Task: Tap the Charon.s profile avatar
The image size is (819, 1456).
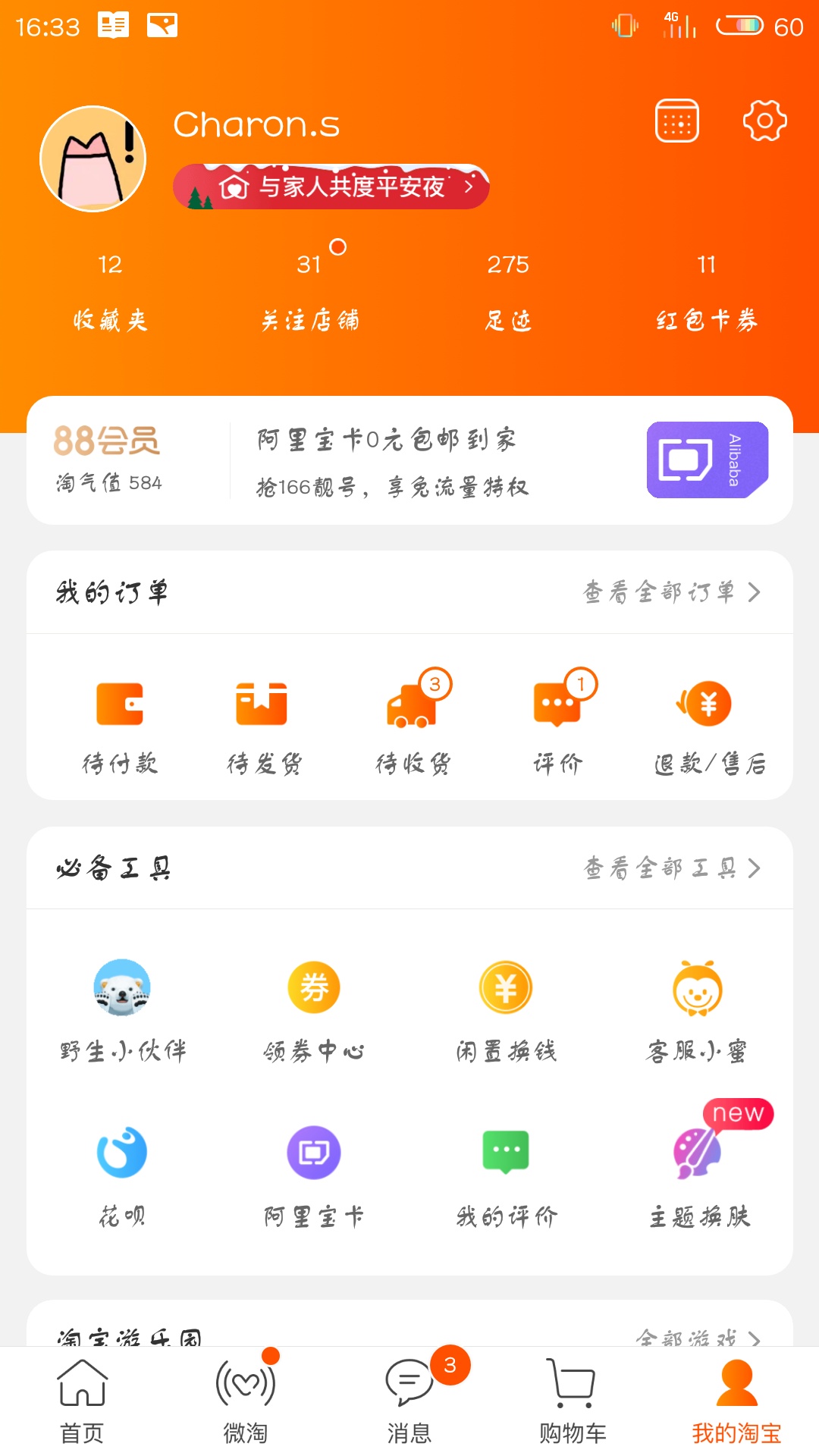Action: pos(93,157)
